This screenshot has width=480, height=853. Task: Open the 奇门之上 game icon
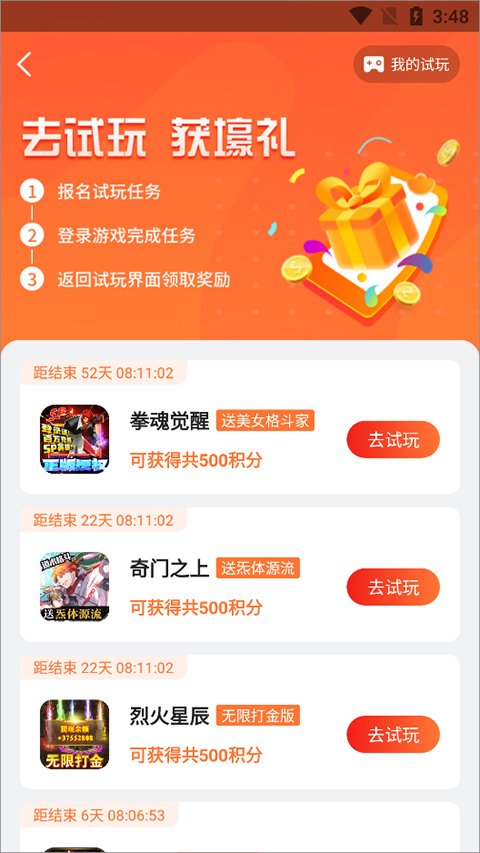point(75,586)
